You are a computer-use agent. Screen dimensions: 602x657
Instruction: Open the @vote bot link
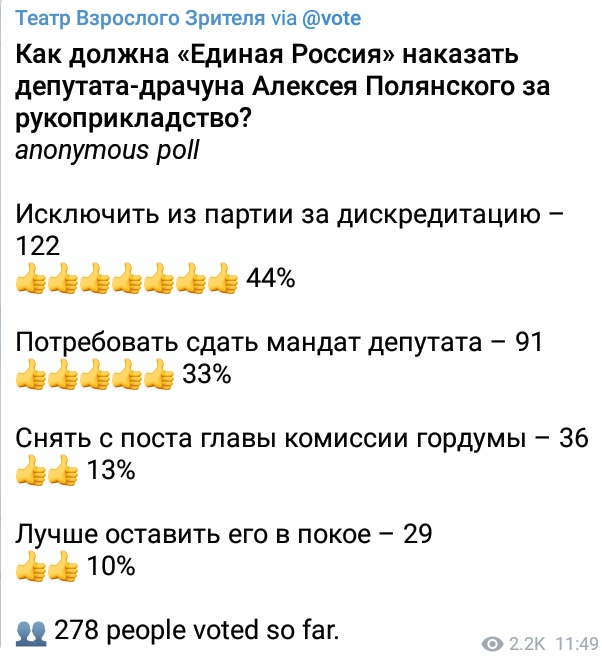tap(332, 19)
